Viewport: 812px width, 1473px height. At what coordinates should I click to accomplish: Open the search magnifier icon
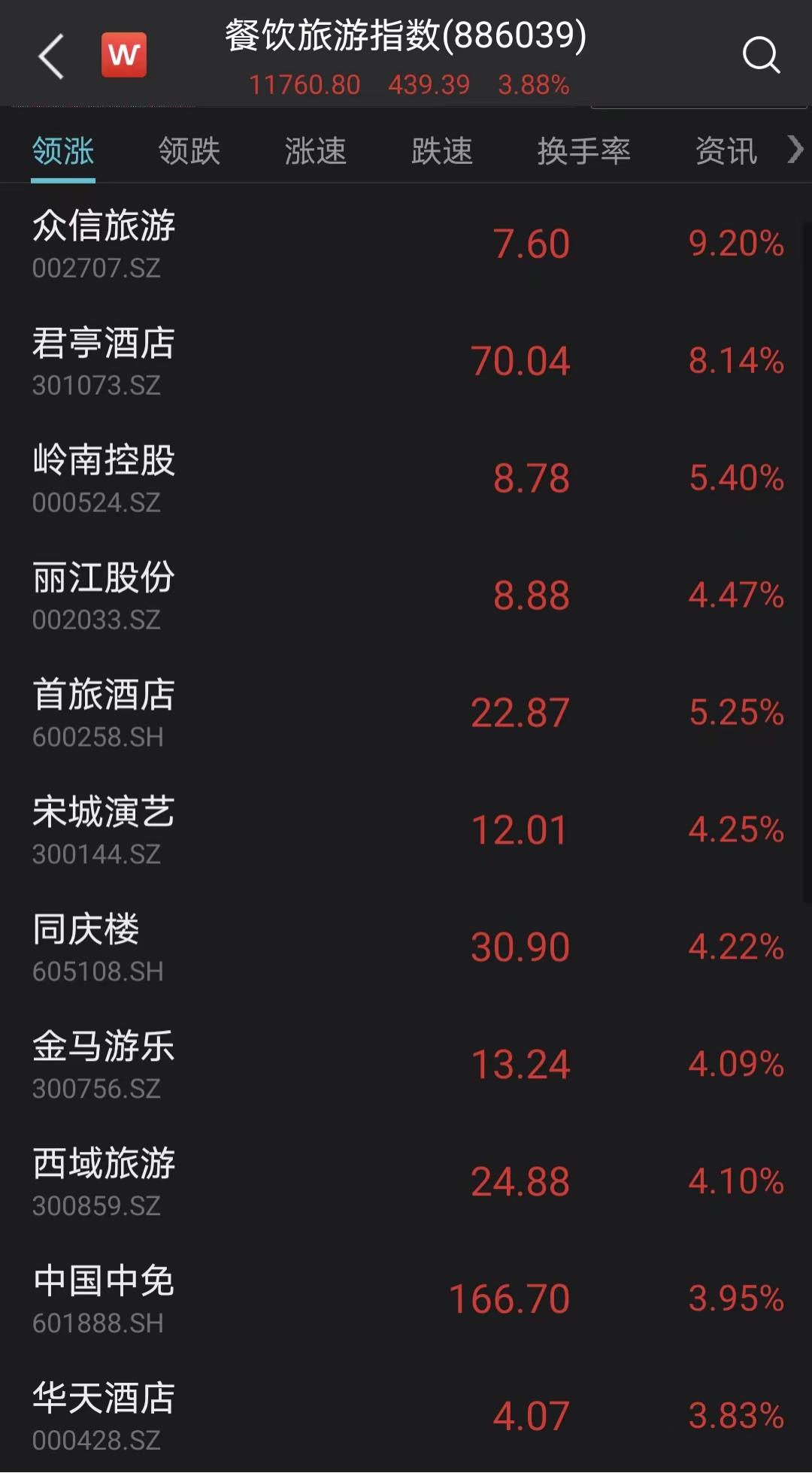click(x=761, y=55)
